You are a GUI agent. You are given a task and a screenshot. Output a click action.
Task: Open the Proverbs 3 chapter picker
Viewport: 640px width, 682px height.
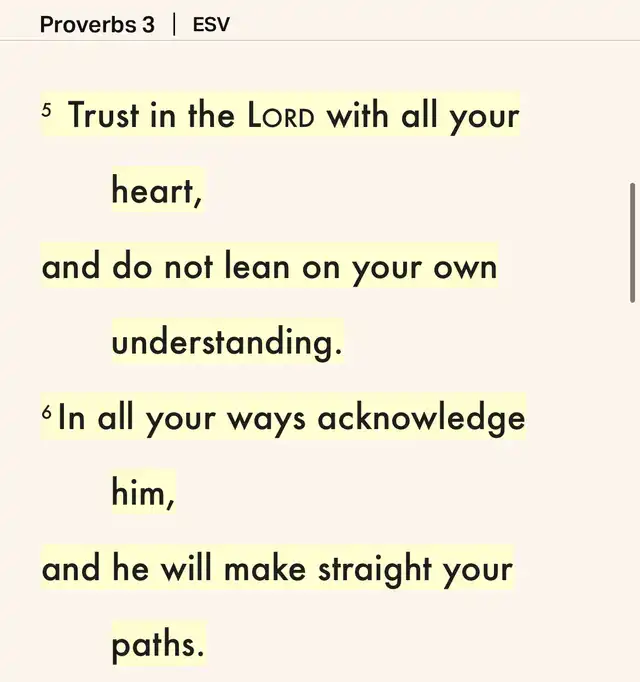[97, 25]
